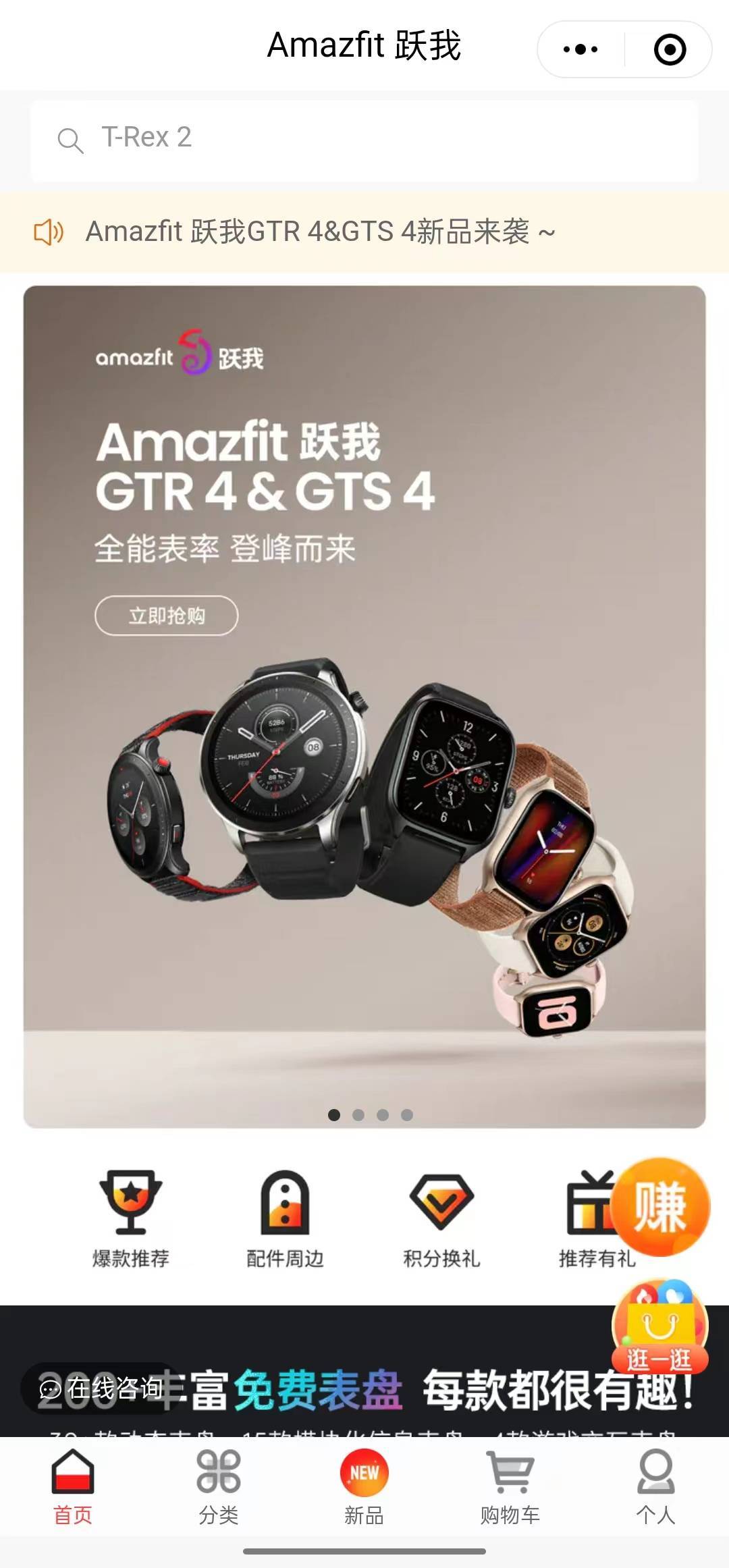The height and width of the screenshot is (1568, 729).
Task: Tap the floating 赚 earn button
Action: click(661, 1206)
